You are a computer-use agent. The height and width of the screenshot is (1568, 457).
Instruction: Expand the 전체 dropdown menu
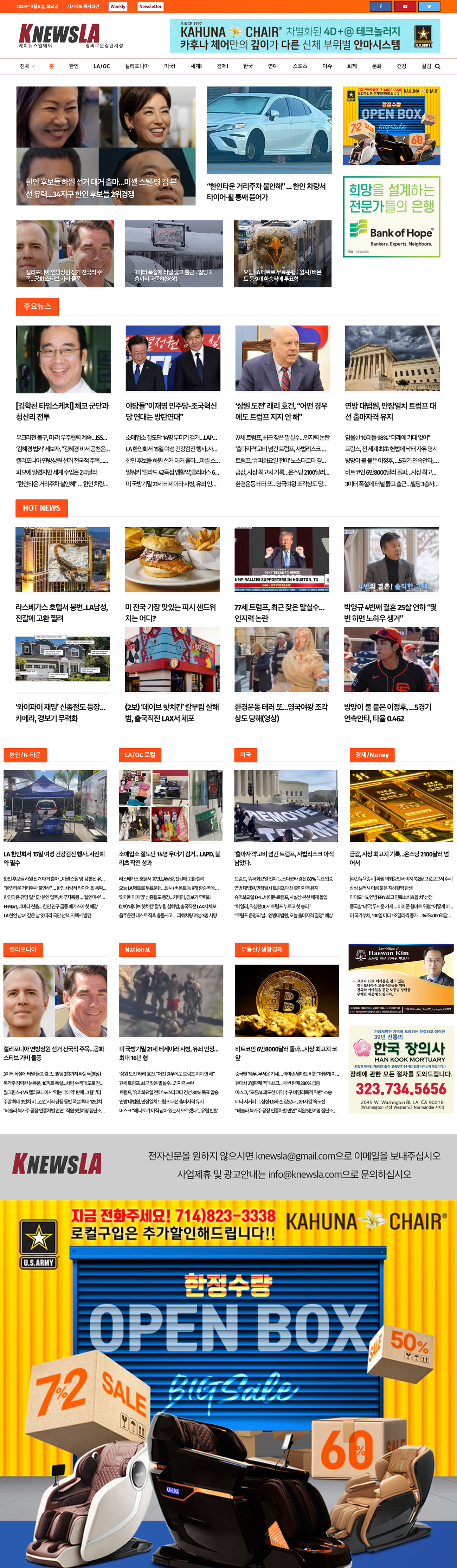coord(27,66)
